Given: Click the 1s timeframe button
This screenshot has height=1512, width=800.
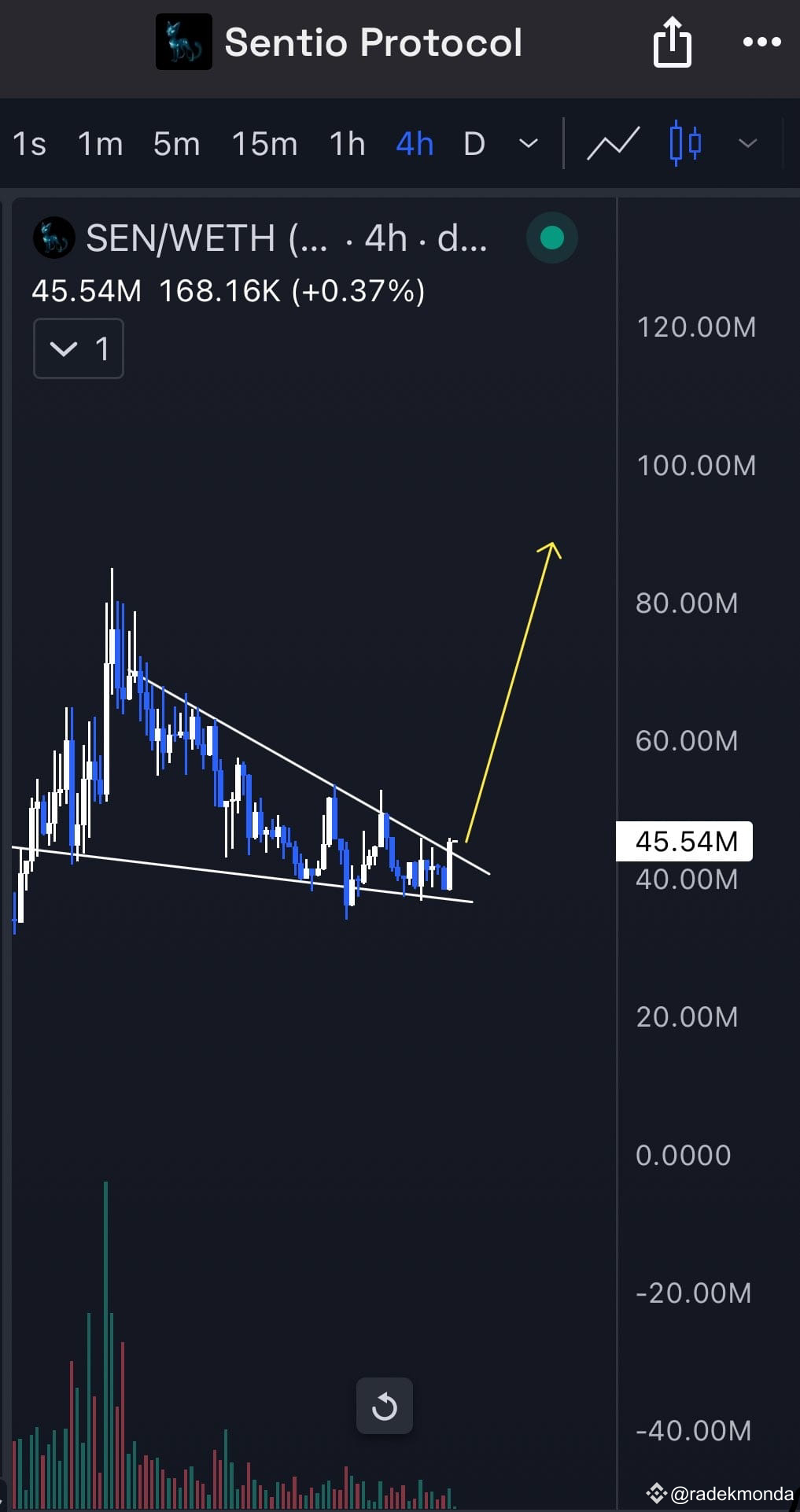Looking at the screenshot, I should [28, 144].
